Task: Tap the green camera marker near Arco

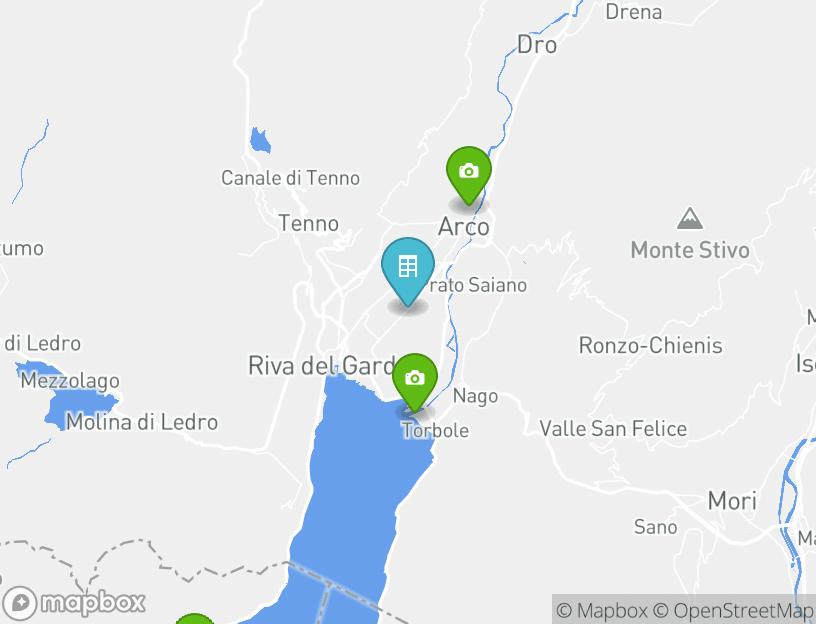Action: pyautogui.click(x=468, y=171)
